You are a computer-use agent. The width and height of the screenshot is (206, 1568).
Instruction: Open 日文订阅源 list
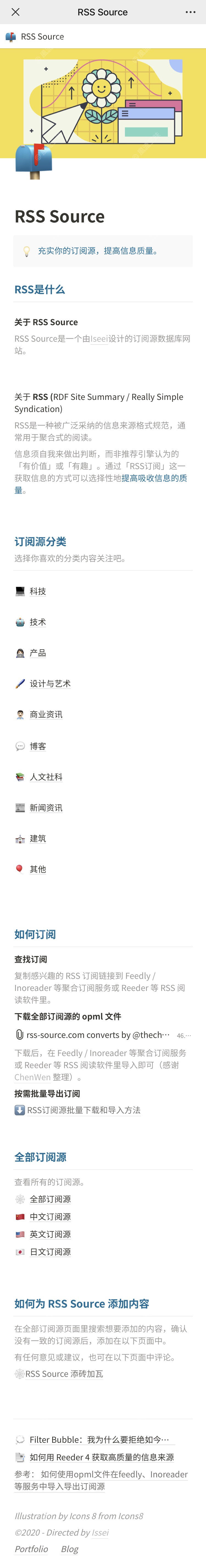point(50,1252)
